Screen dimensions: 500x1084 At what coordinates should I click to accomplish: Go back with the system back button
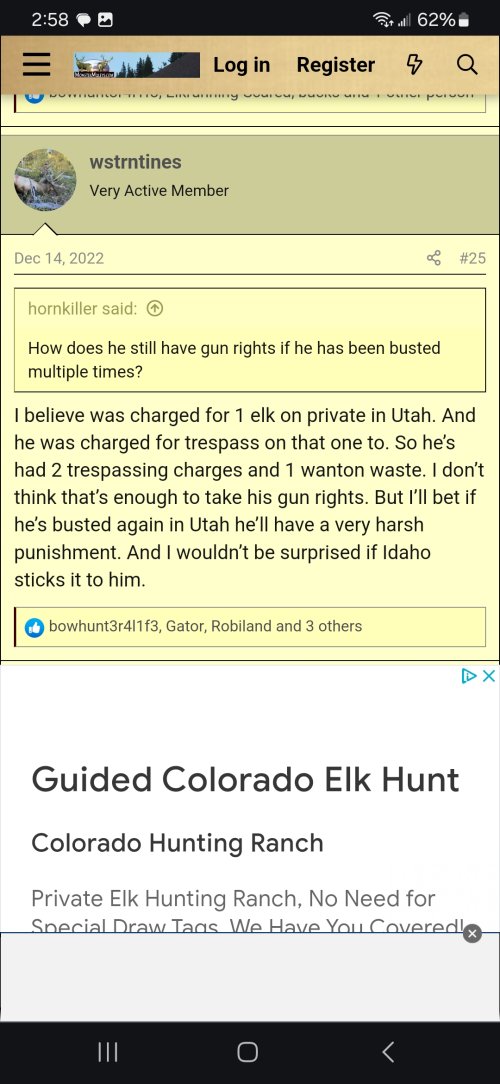coord(388,1052)
